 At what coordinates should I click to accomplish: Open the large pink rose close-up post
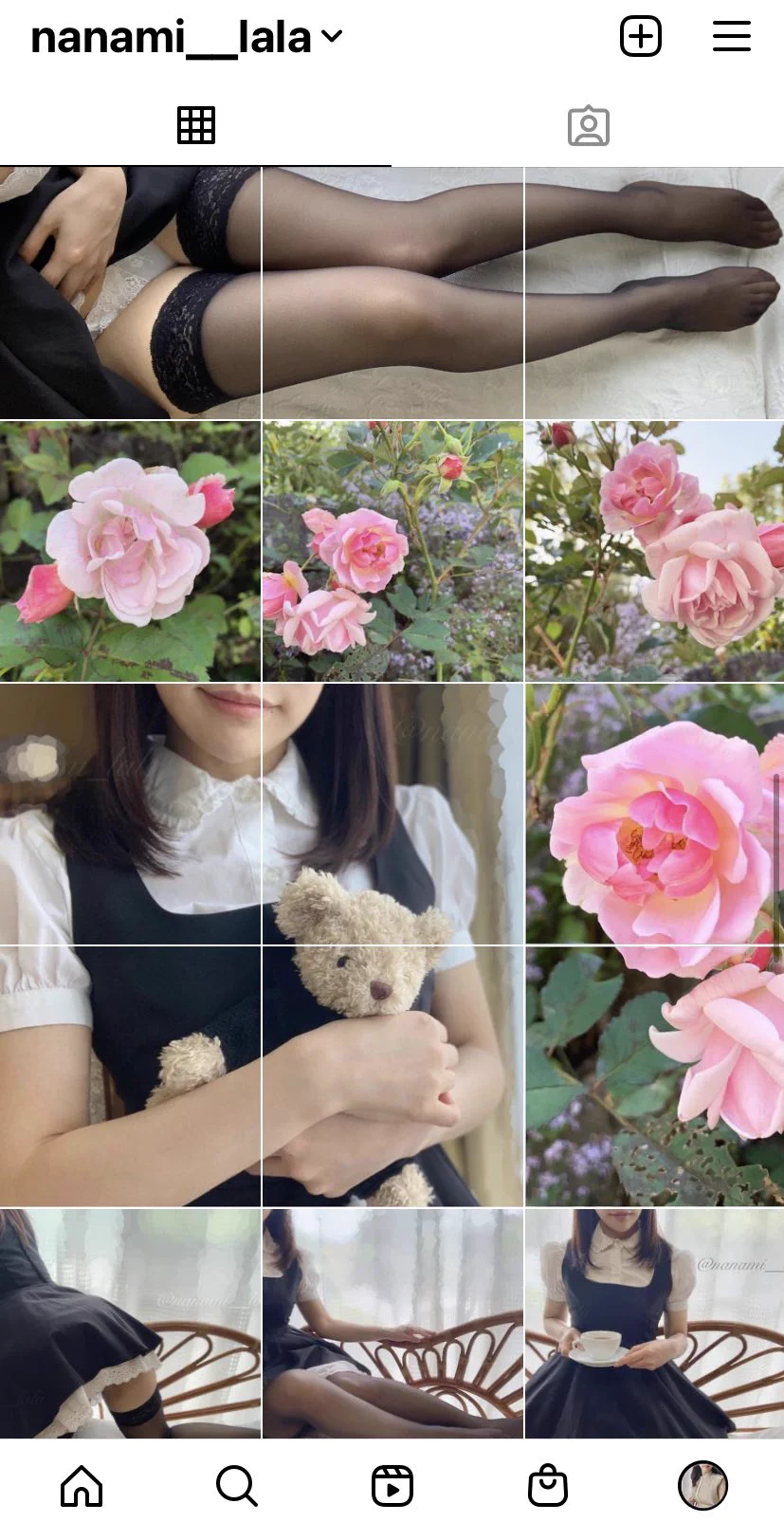(x=654, y=814)
